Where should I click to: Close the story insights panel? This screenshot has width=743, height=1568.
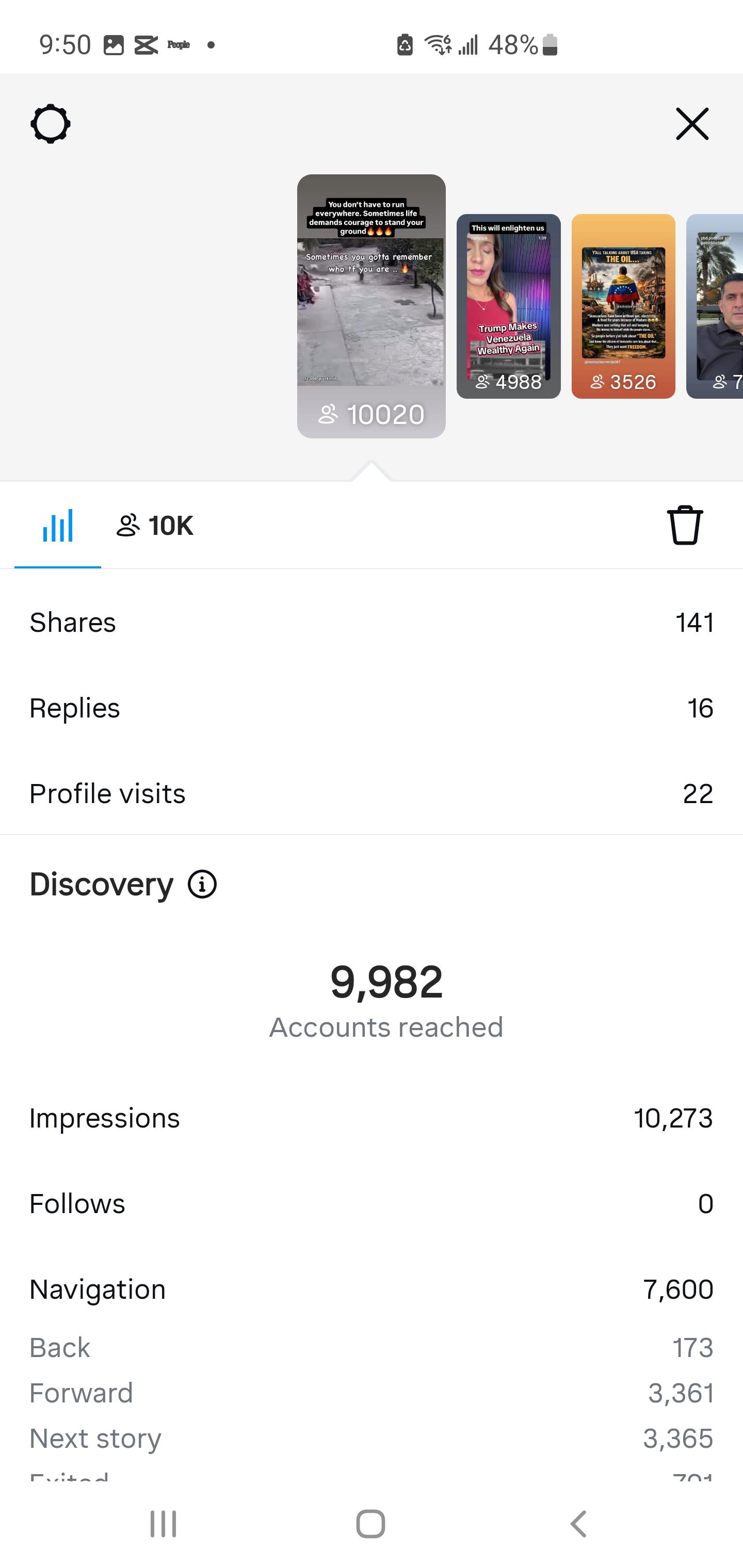tap(692, 124)
